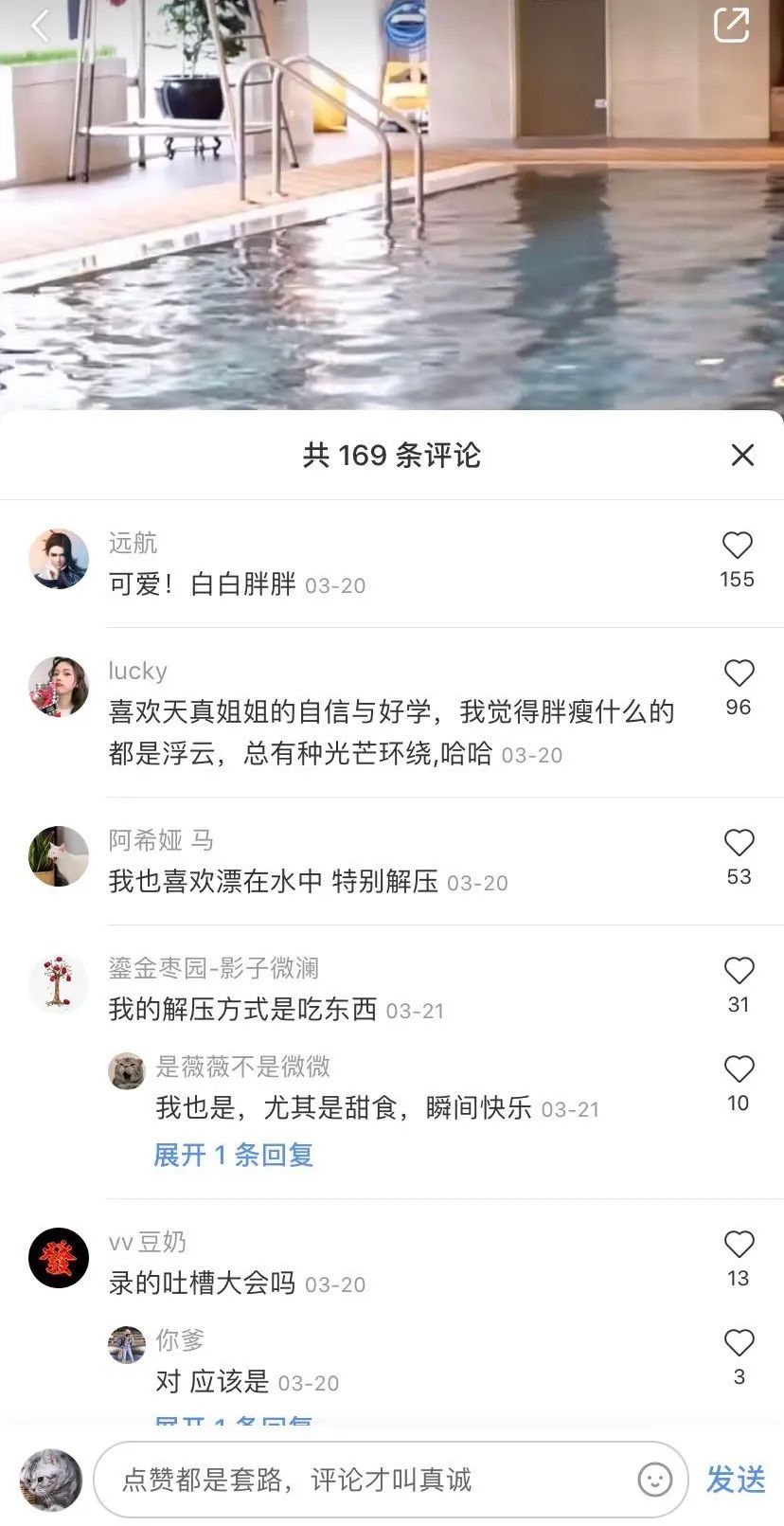Open the emoji picker in comment box
Image resolution: width=784 pixels, height=1526 pixels.
pyautogui.click(x=654, y=1480)
